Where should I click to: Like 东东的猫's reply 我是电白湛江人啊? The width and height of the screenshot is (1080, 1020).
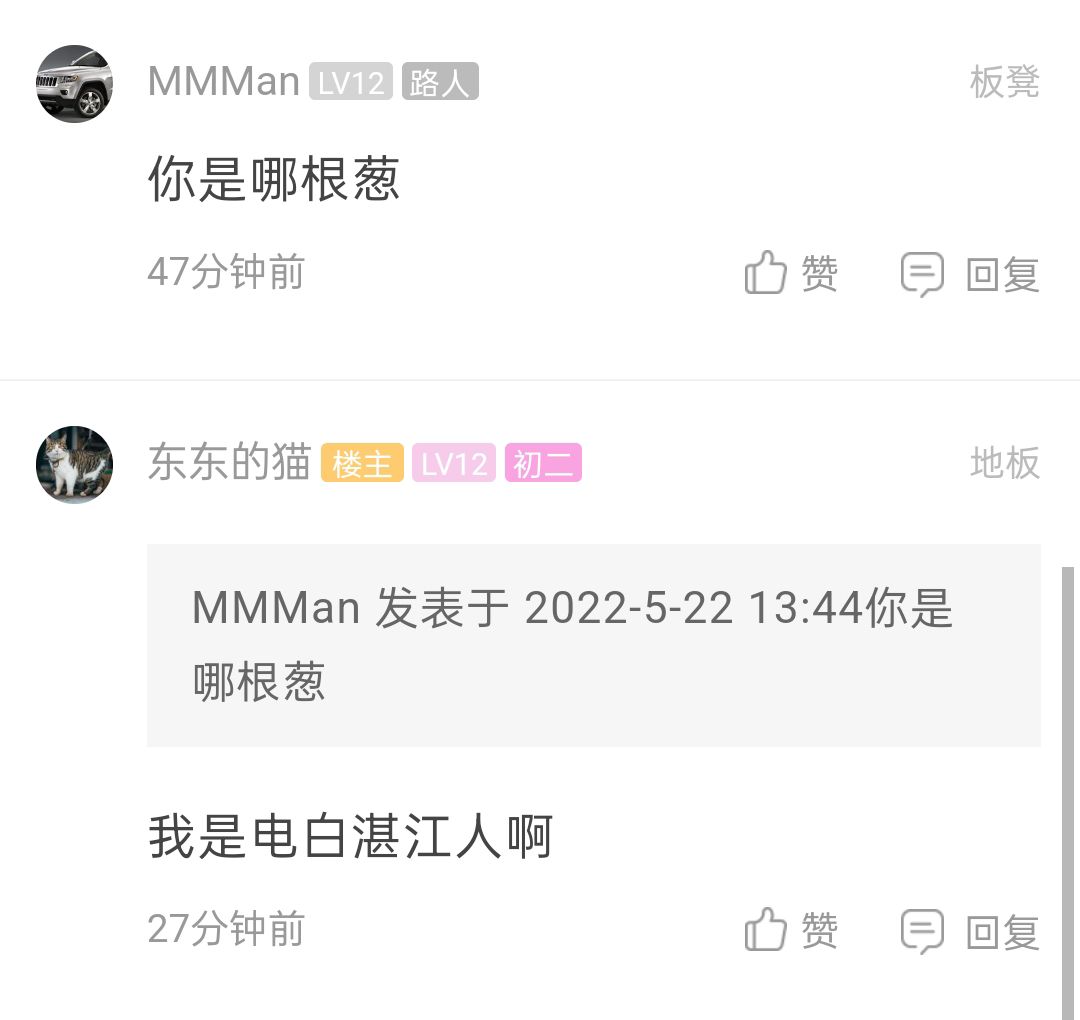790,931
